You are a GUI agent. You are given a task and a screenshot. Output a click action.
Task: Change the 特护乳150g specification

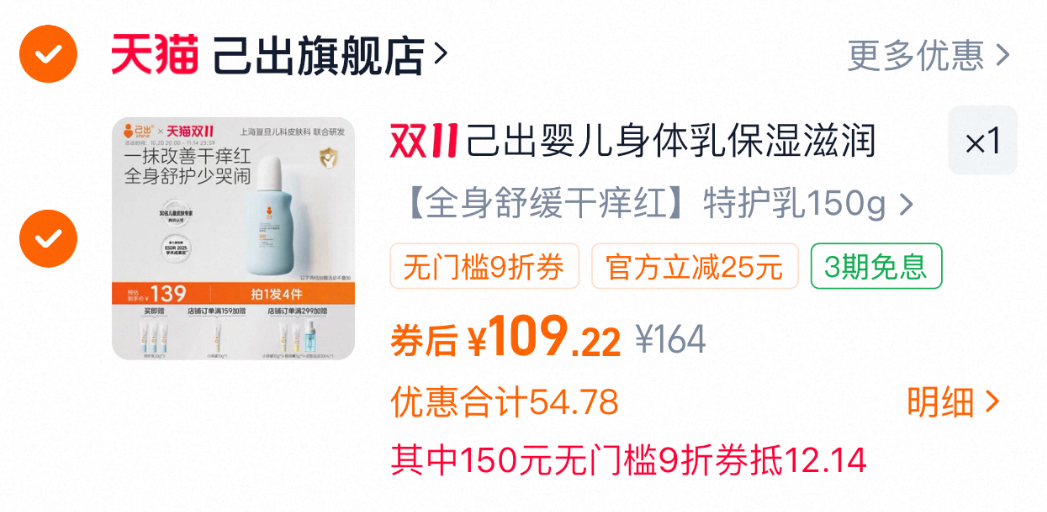[x=660, y=204]
